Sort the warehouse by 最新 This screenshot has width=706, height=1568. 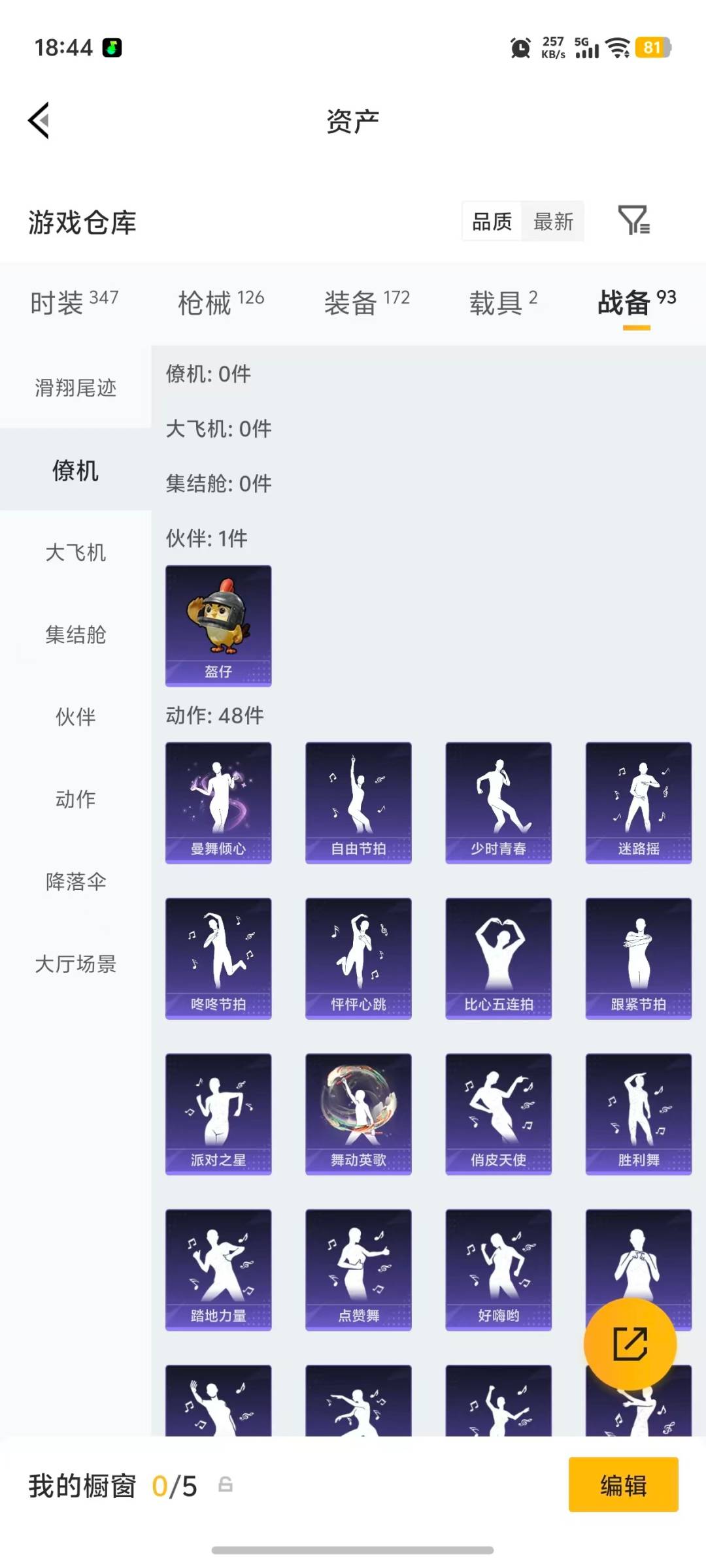pyautogui.click(x=553, y=221)
